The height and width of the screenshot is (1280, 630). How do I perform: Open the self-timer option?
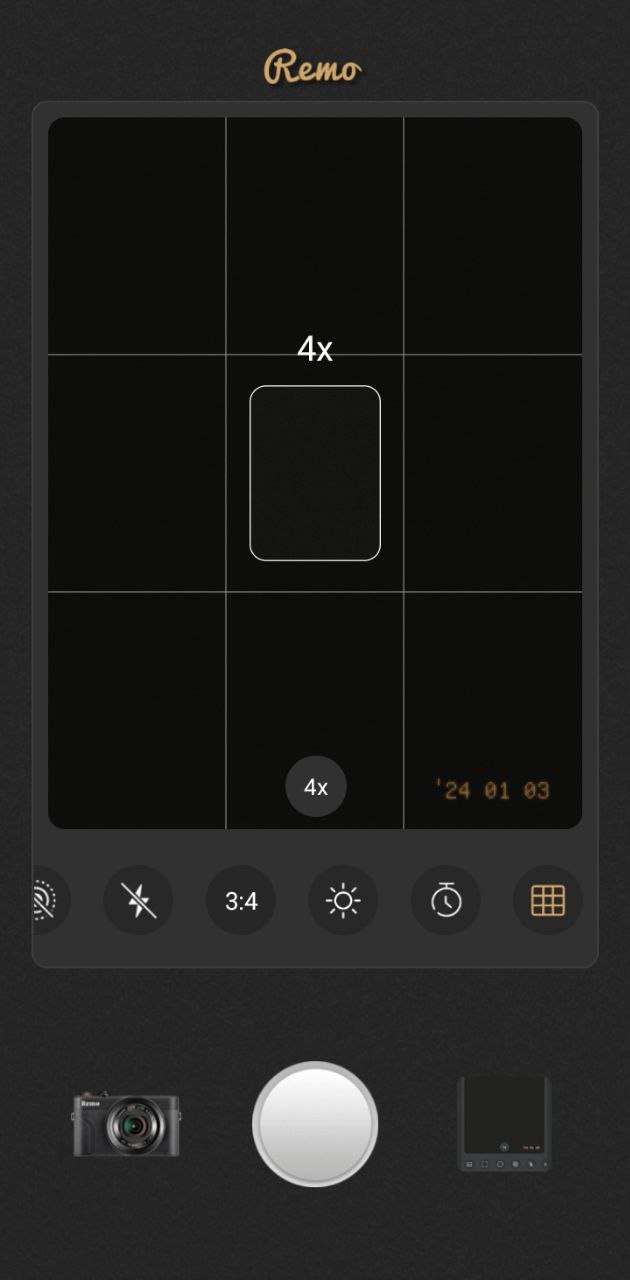click(446, 900)
